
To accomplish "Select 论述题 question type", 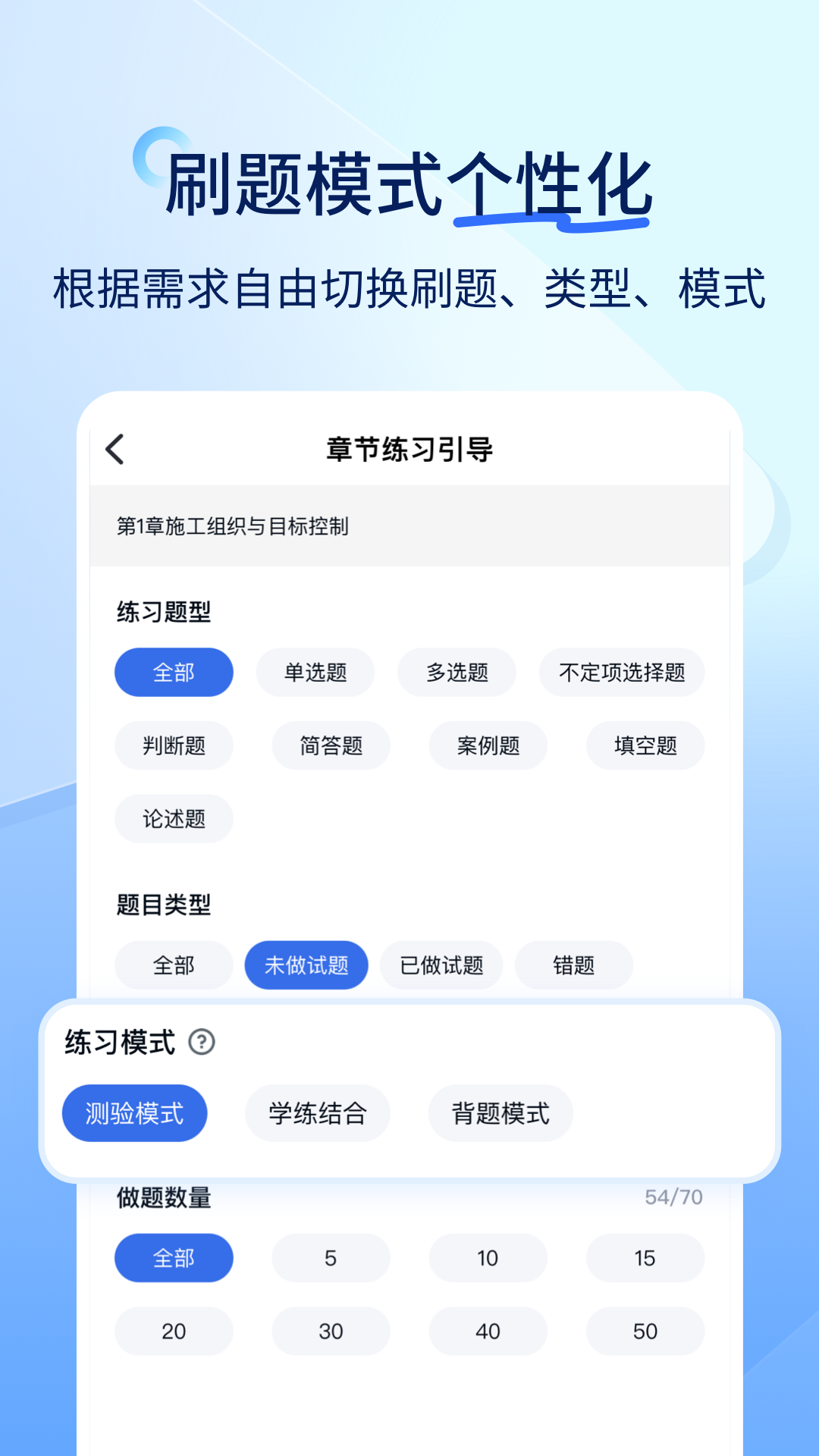I will point(174,818).
